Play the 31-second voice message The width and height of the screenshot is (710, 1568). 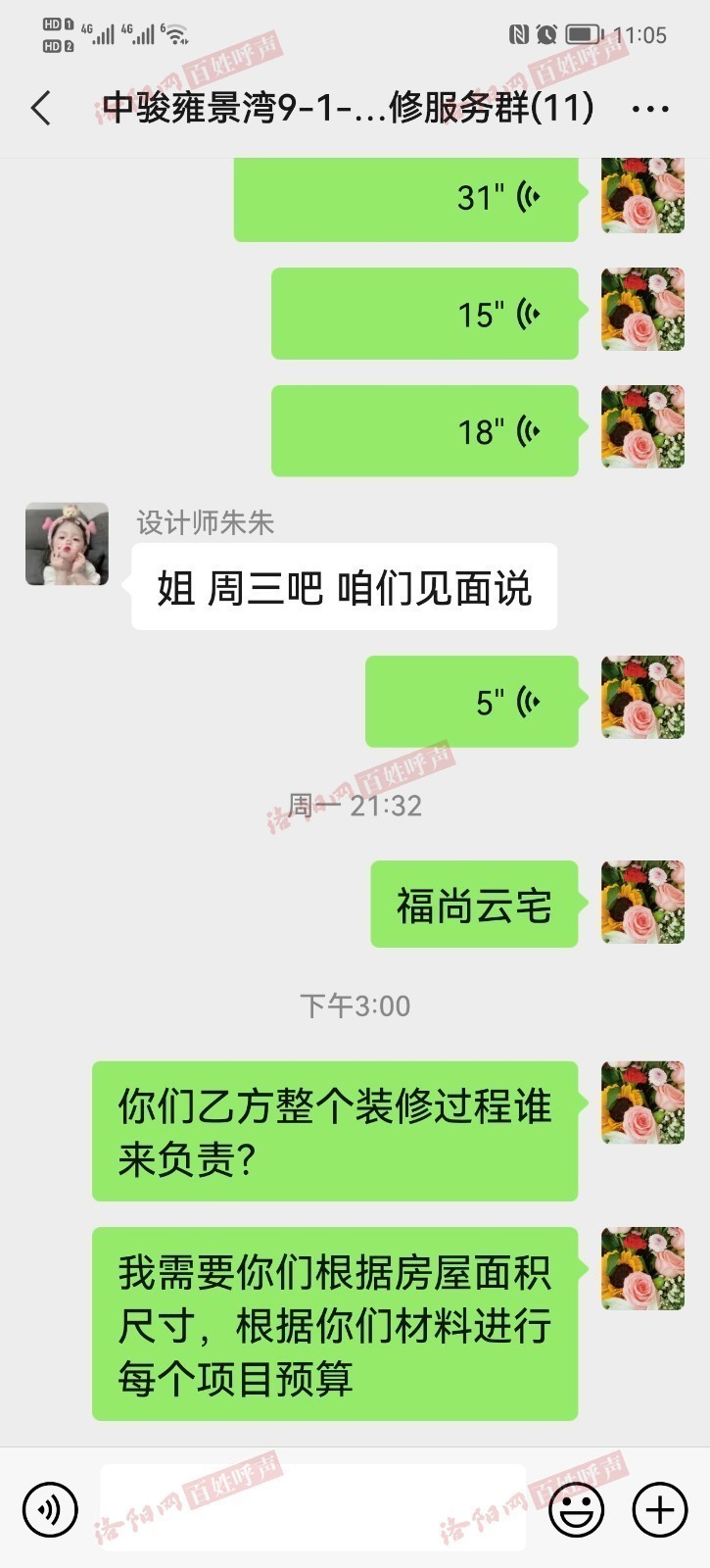405,199
